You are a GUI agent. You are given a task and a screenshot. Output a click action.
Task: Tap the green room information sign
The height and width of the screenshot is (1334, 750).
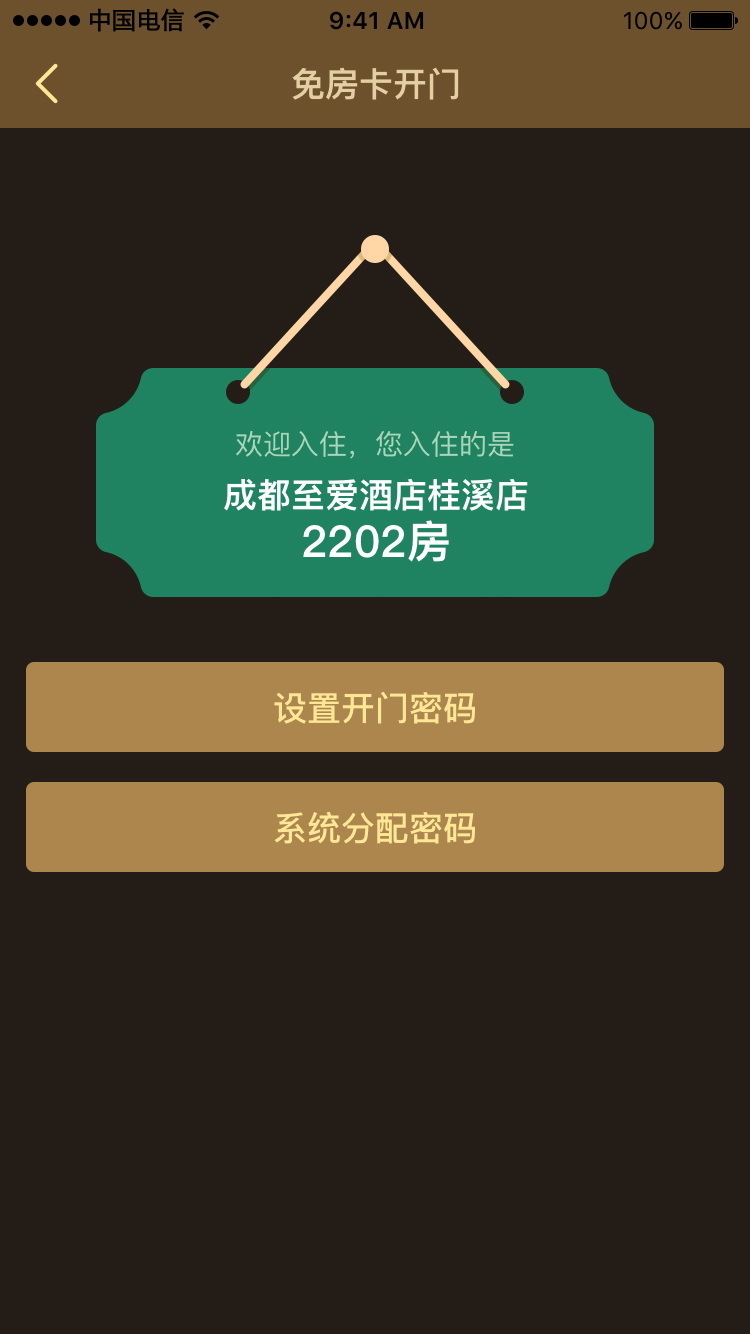point(375,483)
